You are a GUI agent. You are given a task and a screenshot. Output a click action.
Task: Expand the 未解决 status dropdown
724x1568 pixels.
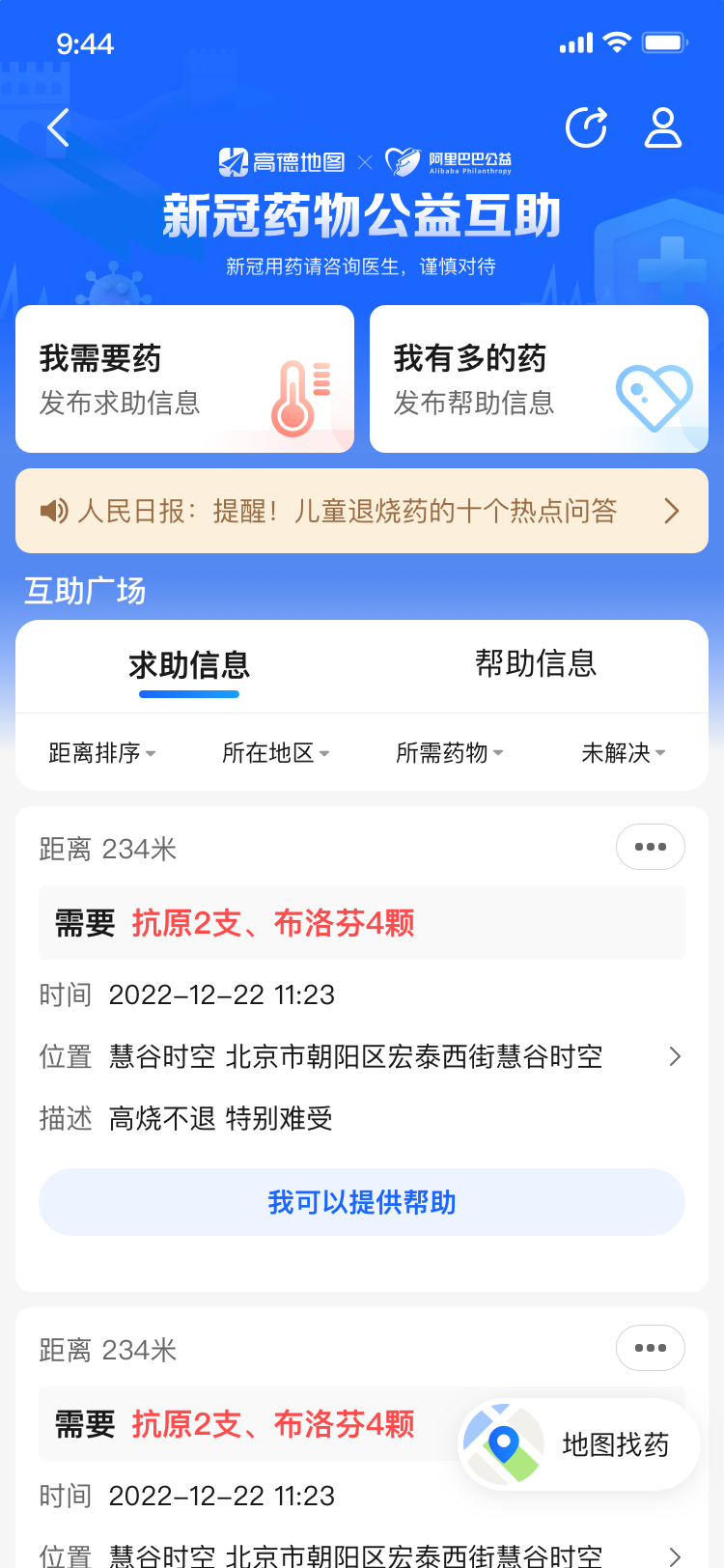[623, 753]
